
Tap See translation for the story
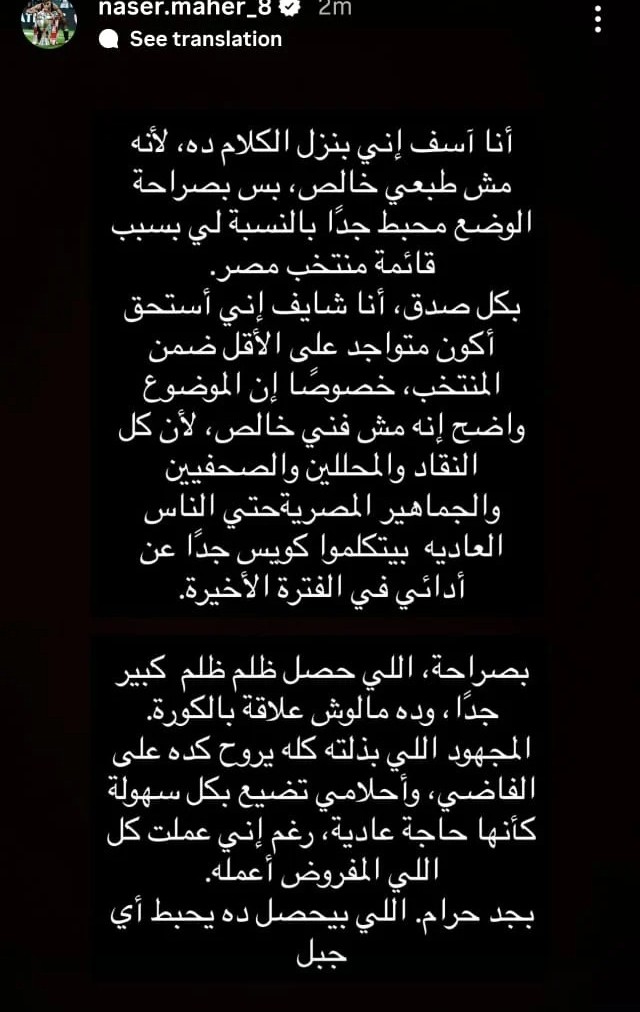coord(205,39)
